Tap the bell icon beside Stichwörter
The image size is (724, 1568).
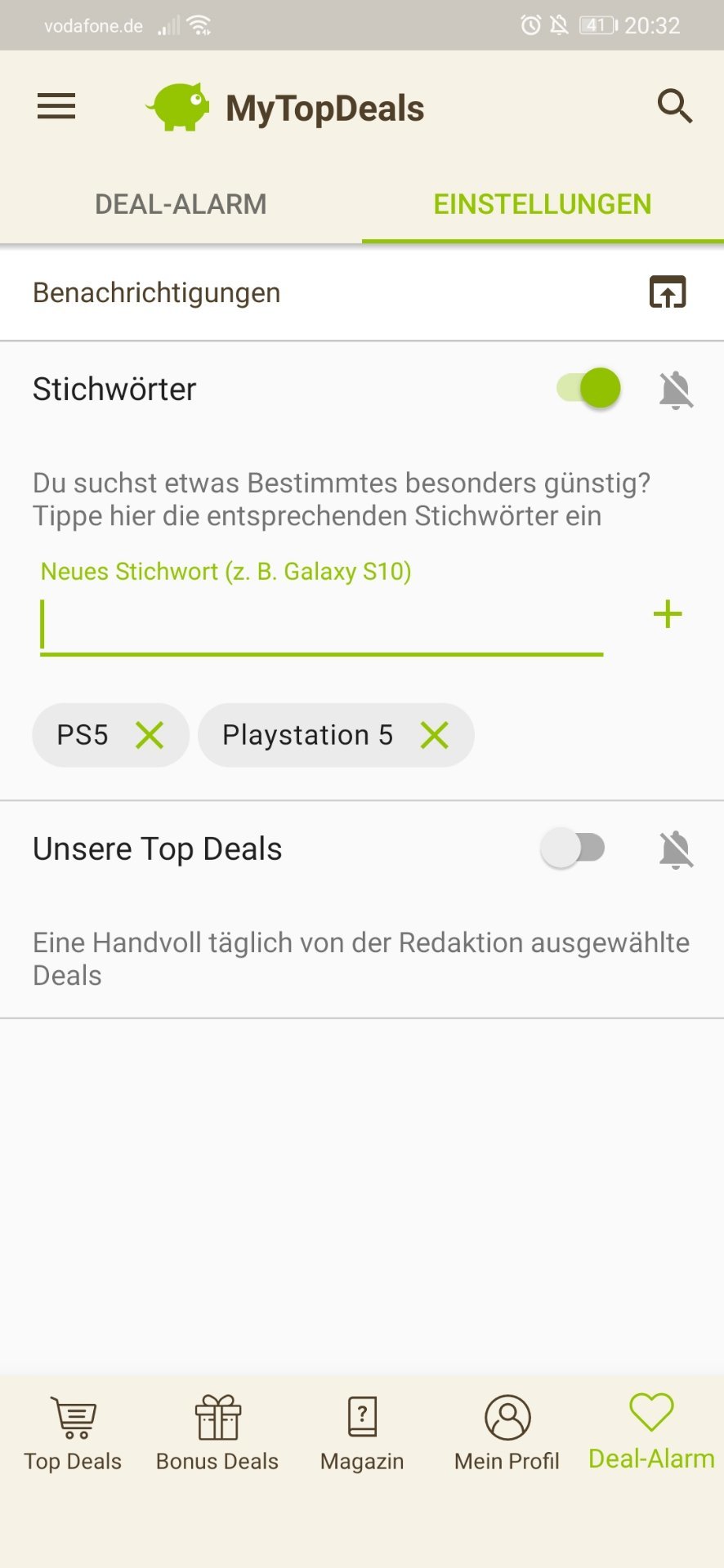(x=676, y=390)
